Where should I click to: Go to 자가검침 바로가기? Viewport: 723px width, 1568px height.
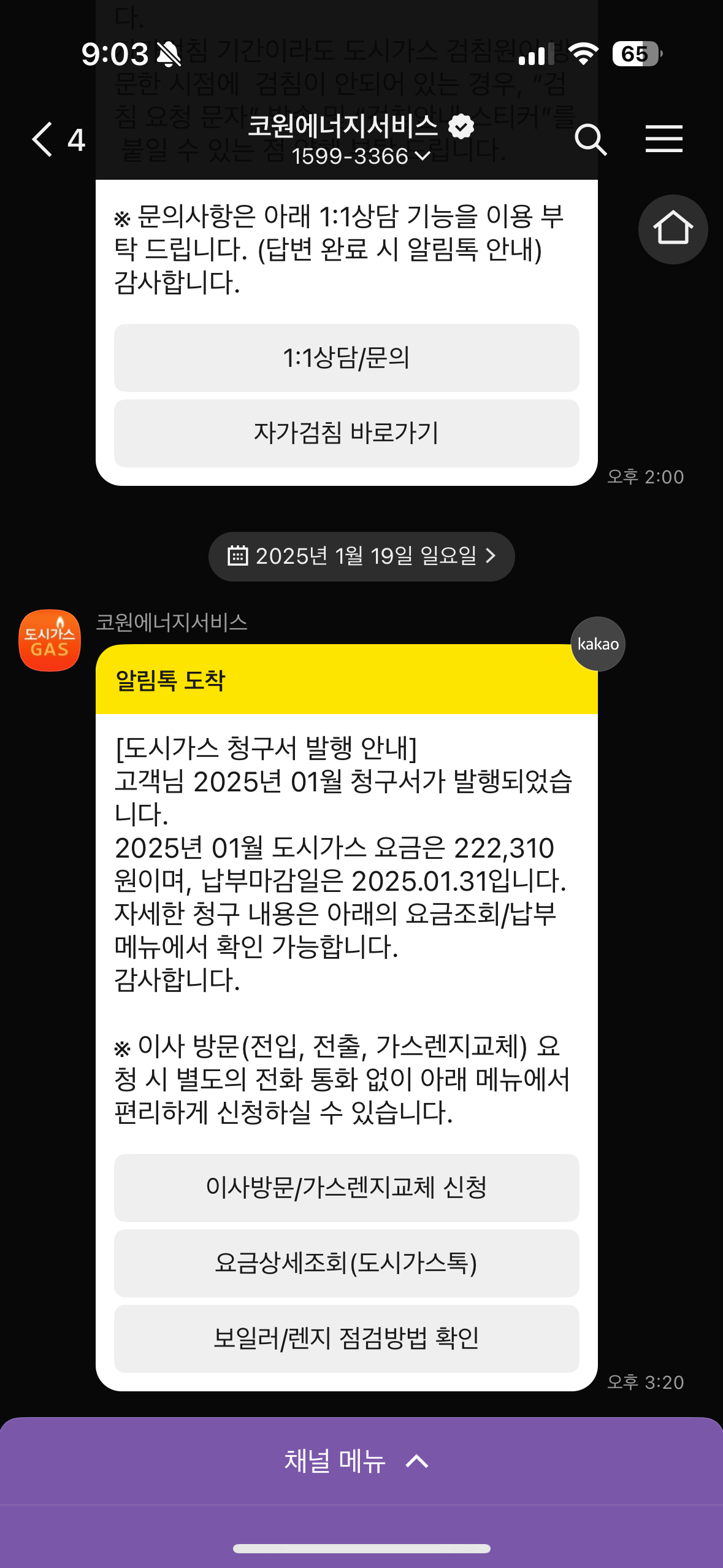(346, 433)
